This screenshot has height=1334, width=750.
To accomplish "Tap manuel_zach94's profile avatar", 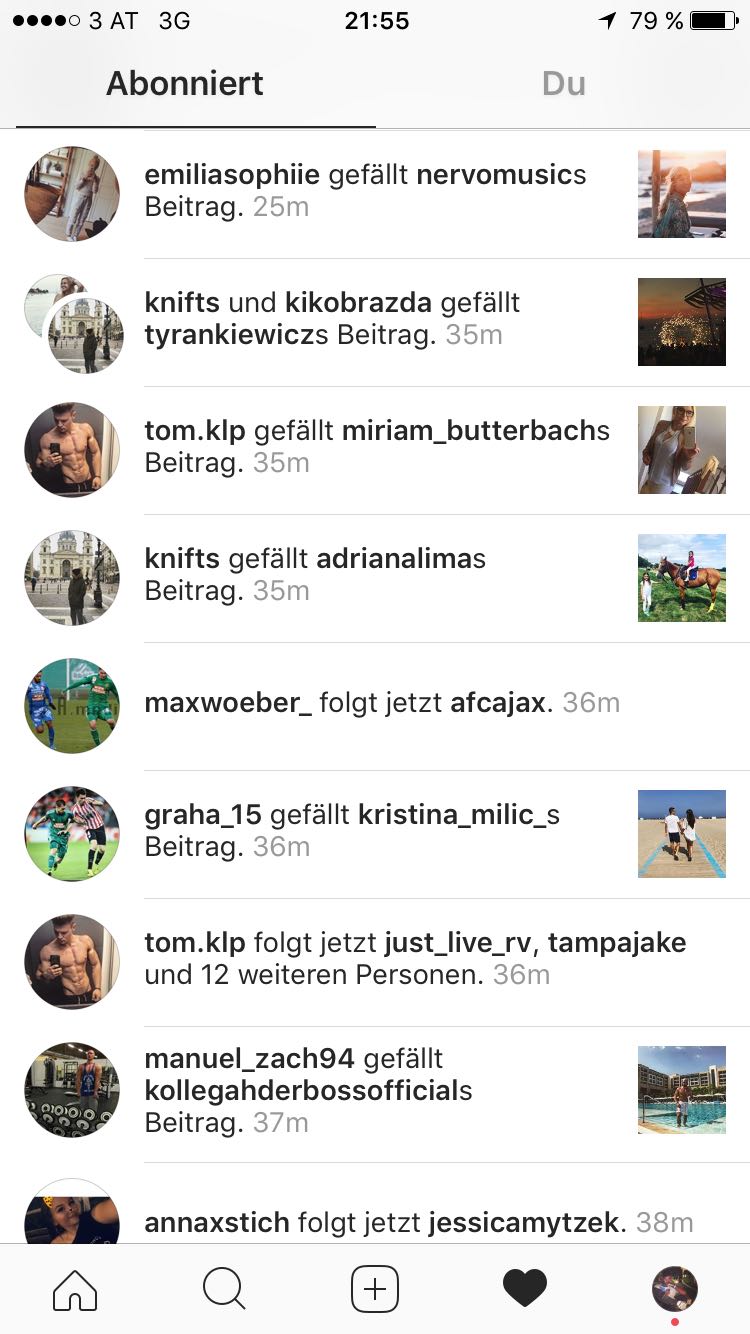I will click(72, 1090).
